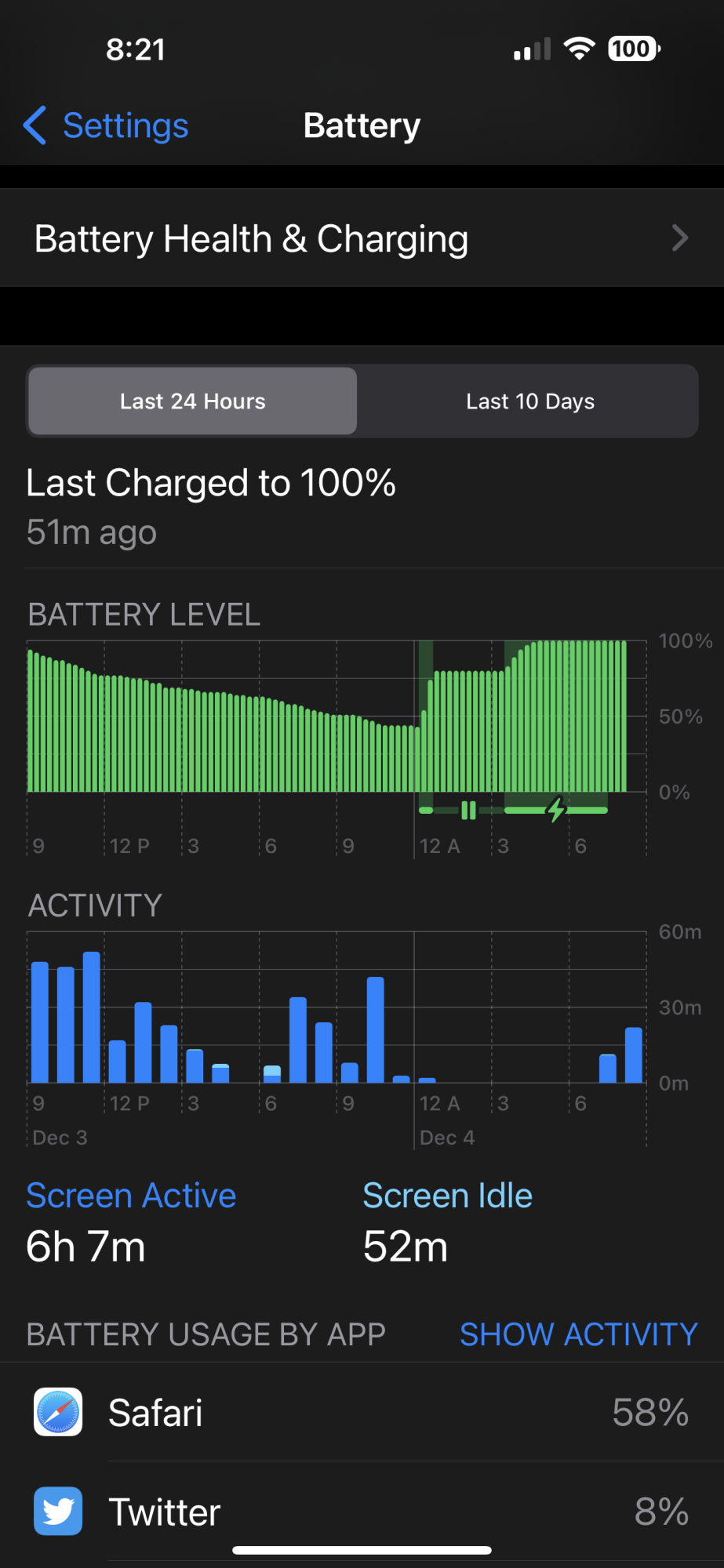Open Twitter battery usage row
The height and width of the screenshot is (1568, 724).
tap(362, 1512)
